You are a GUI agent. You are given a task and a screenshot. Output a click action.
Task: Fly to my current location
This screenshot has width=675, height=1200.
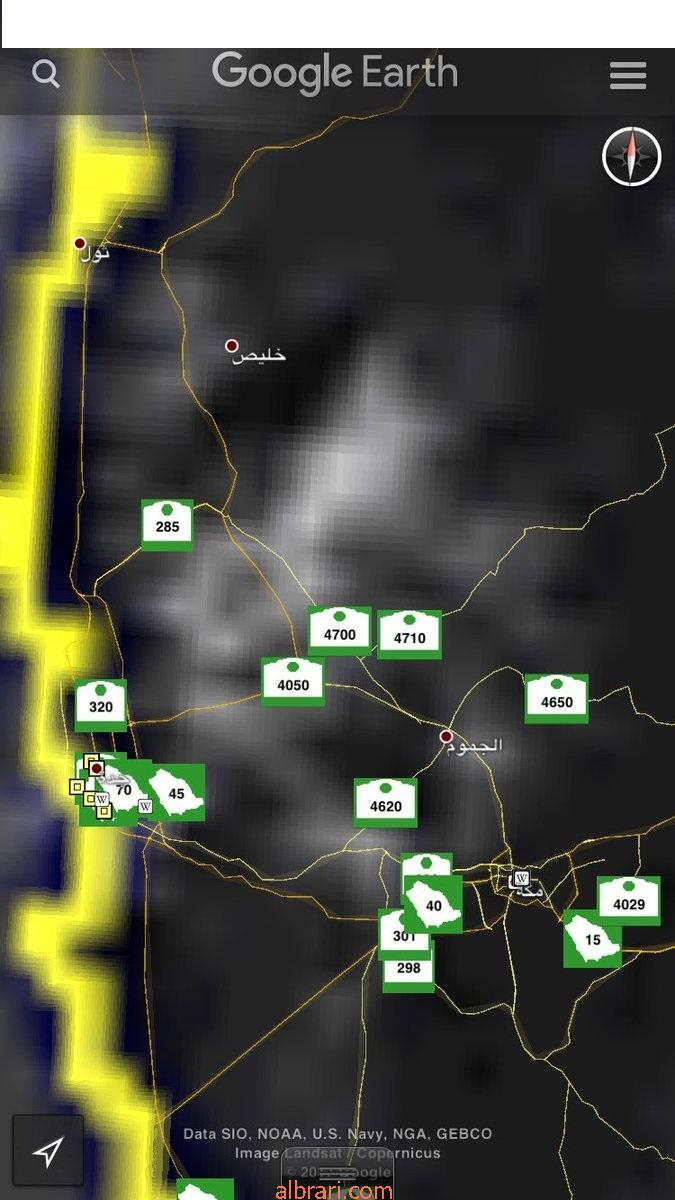point(48,1150)
